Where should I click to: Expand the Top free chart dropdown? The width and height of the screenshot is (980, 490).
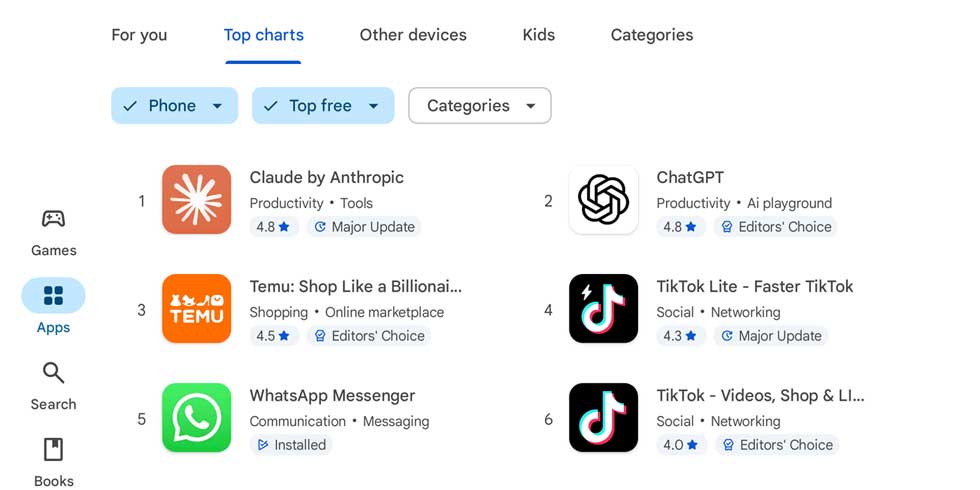pyautogui.click(x=322, y=106)
